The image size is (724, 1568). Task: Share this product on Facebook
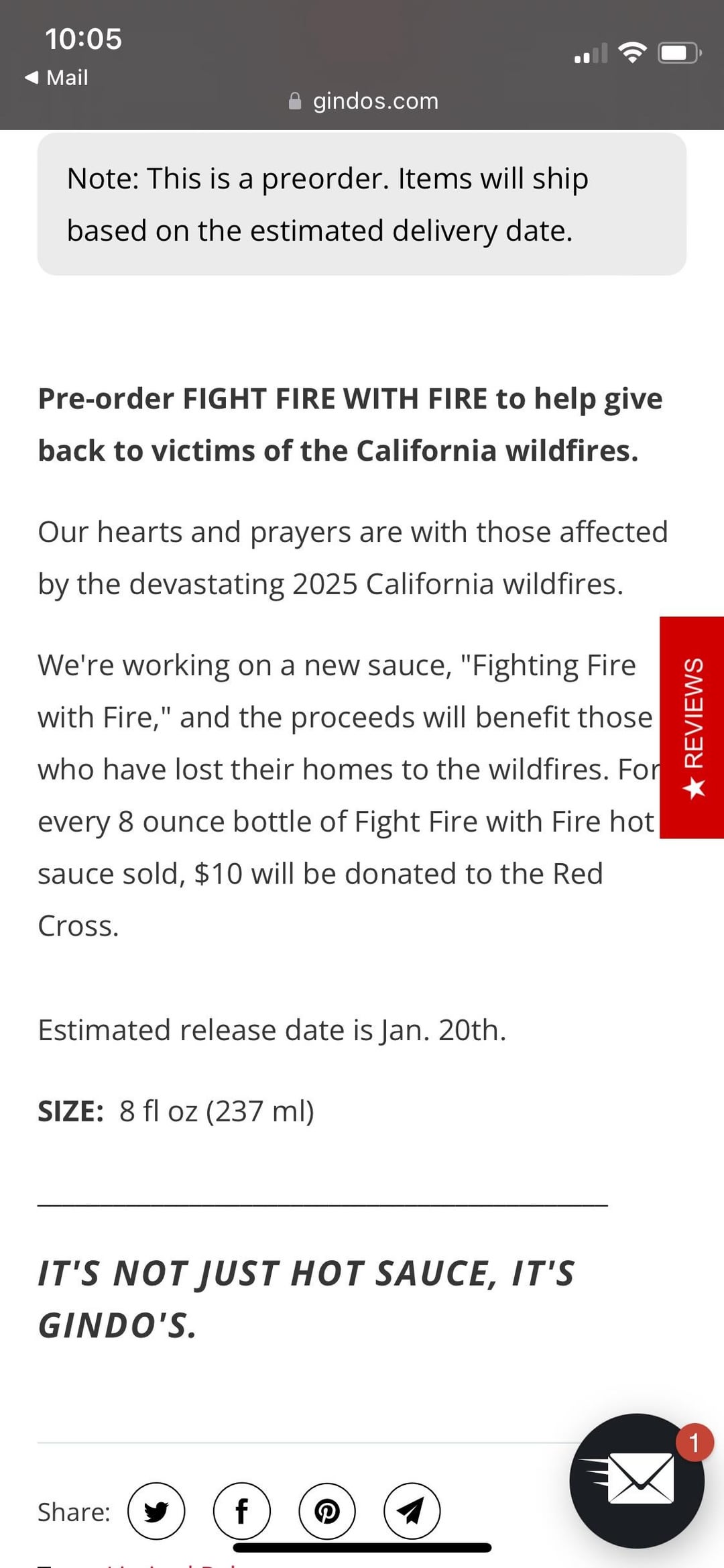(241, 1511)
